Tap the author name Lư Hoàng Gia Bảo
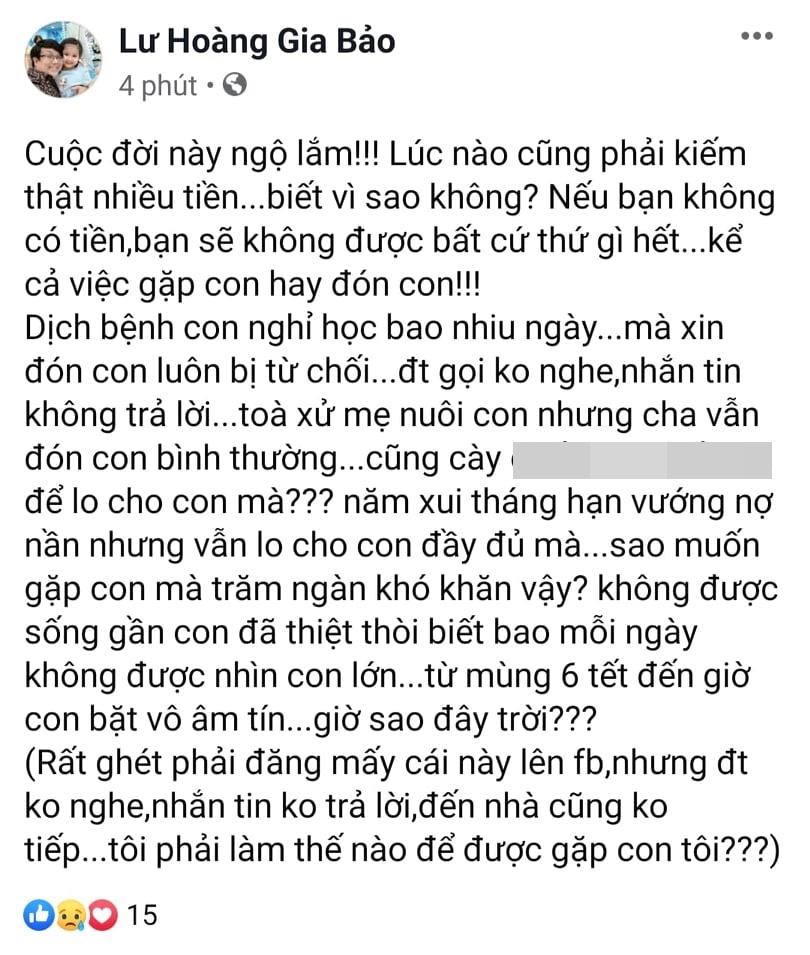This screenshot has width=810, height=955. [x=257, y=41]
